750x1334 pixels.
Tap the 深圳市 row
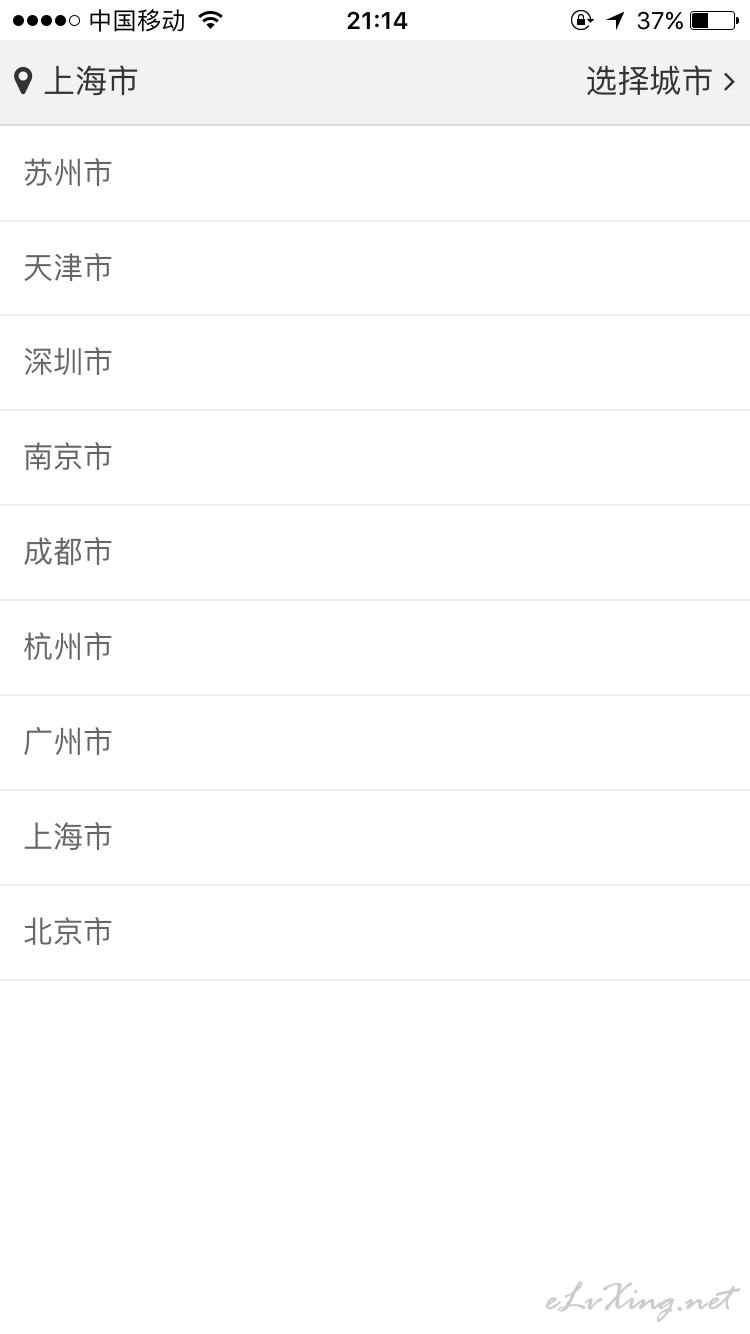pos(375,363)
